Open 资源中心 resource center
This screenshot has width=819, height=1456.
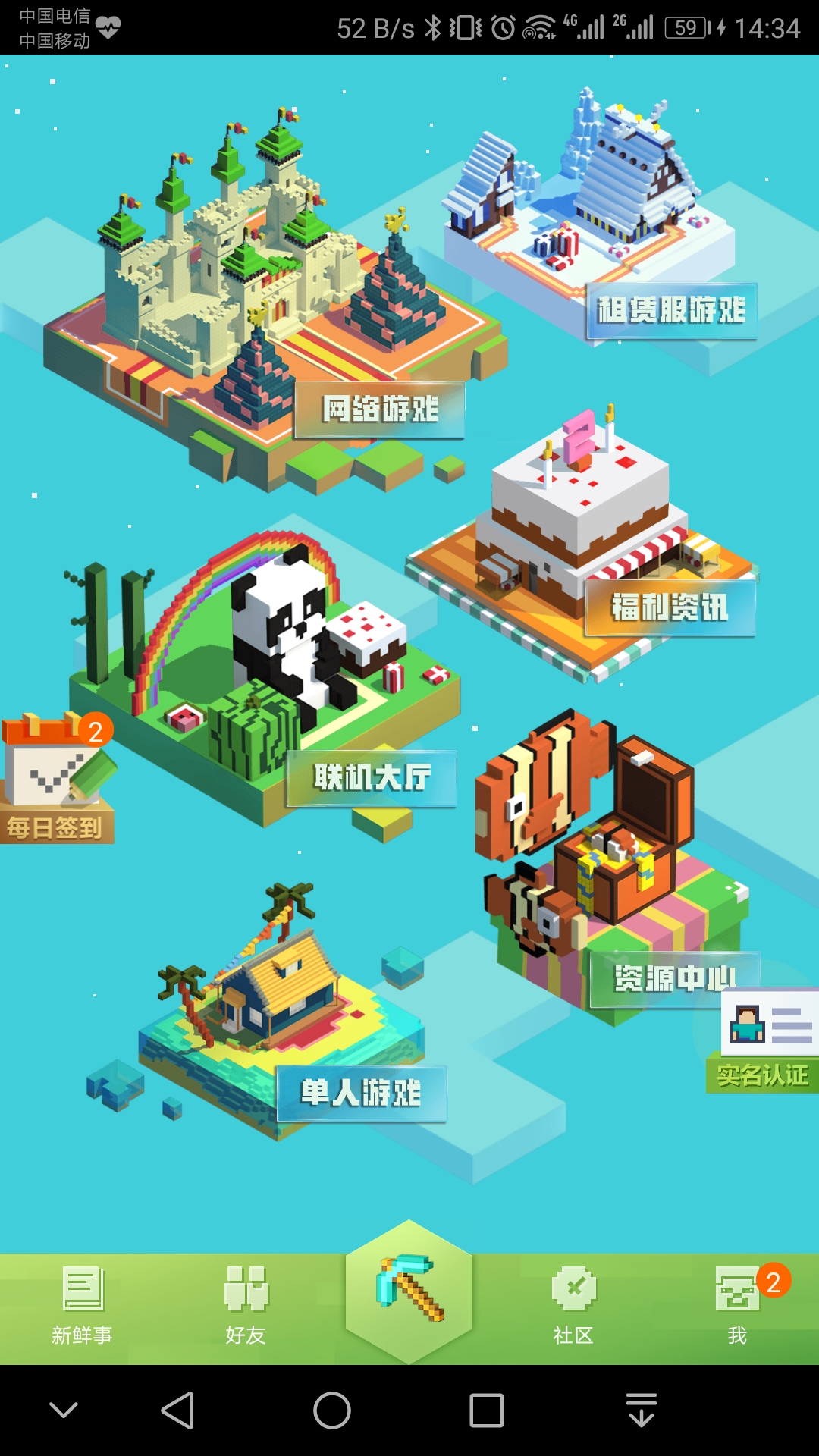[673, 979]
